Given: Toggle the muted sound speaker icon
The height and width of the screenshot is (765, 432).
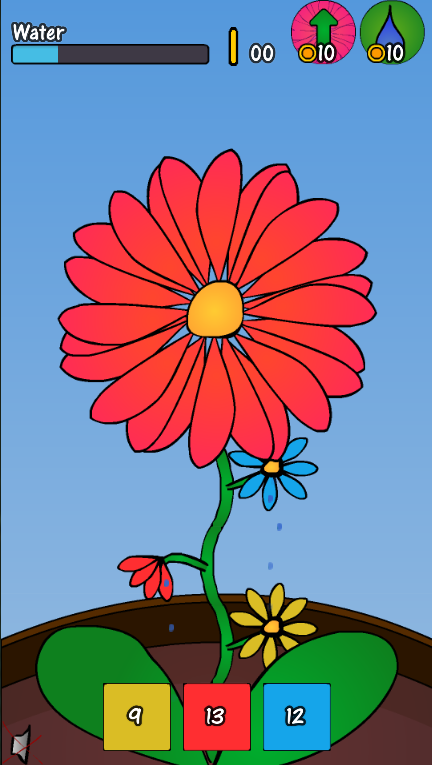Looking at the screenshot, I should pos(21,744).
